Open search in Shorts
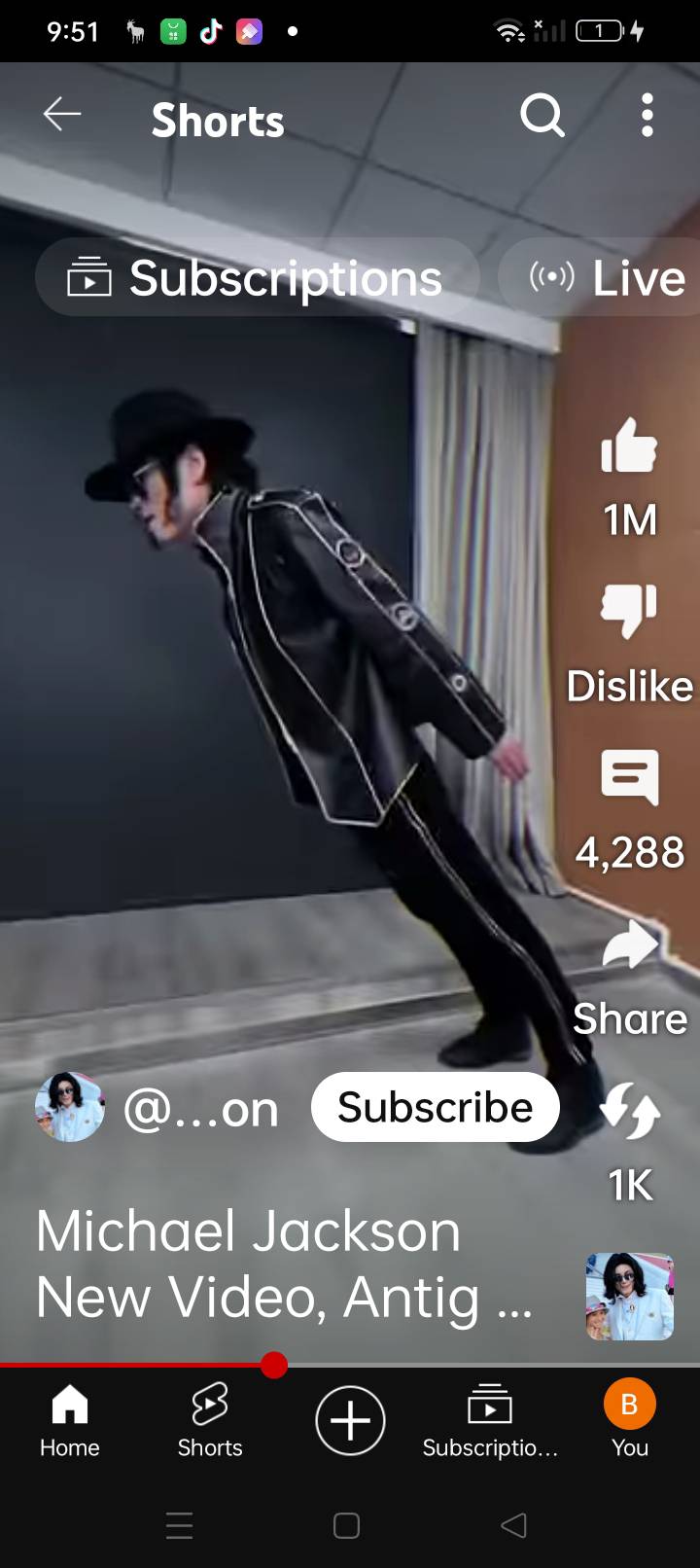Screen dimensions: 700x1568 (542, 116)
